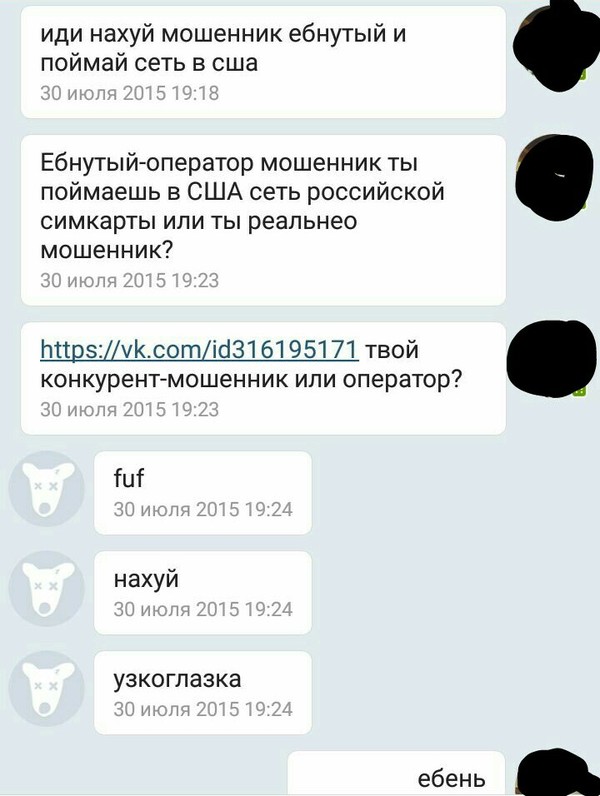Open the vk.com/id316195171 profile link
Screen dimensions: 600x796
[199, 351]
